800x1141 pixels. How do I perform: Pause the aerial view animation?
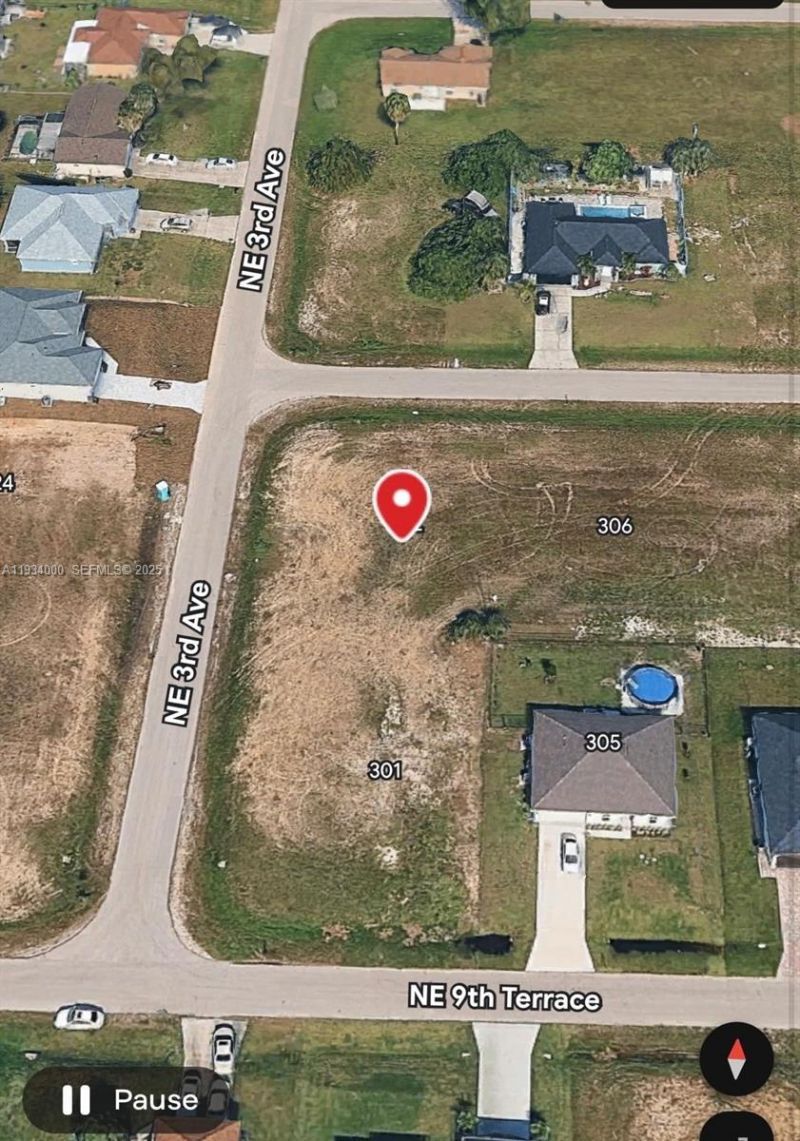tap(130, 1100)
